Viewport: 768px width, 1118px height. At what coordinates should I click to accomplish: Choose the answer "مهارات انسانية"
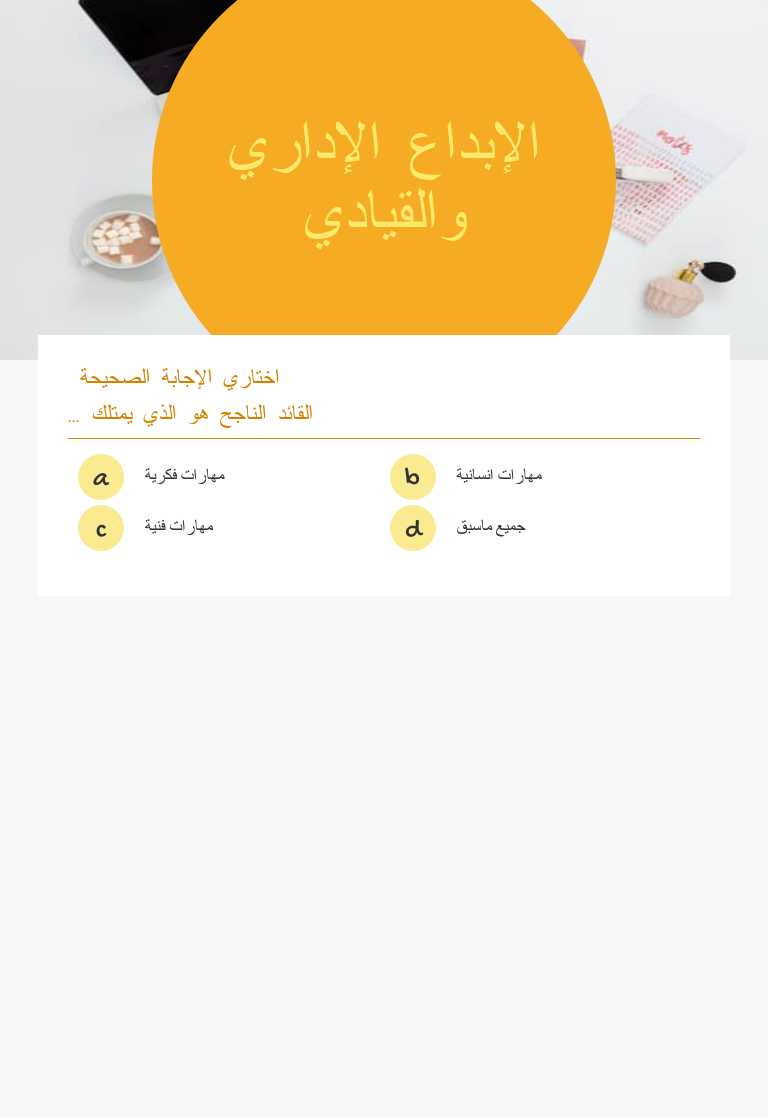tap(499, 475)
